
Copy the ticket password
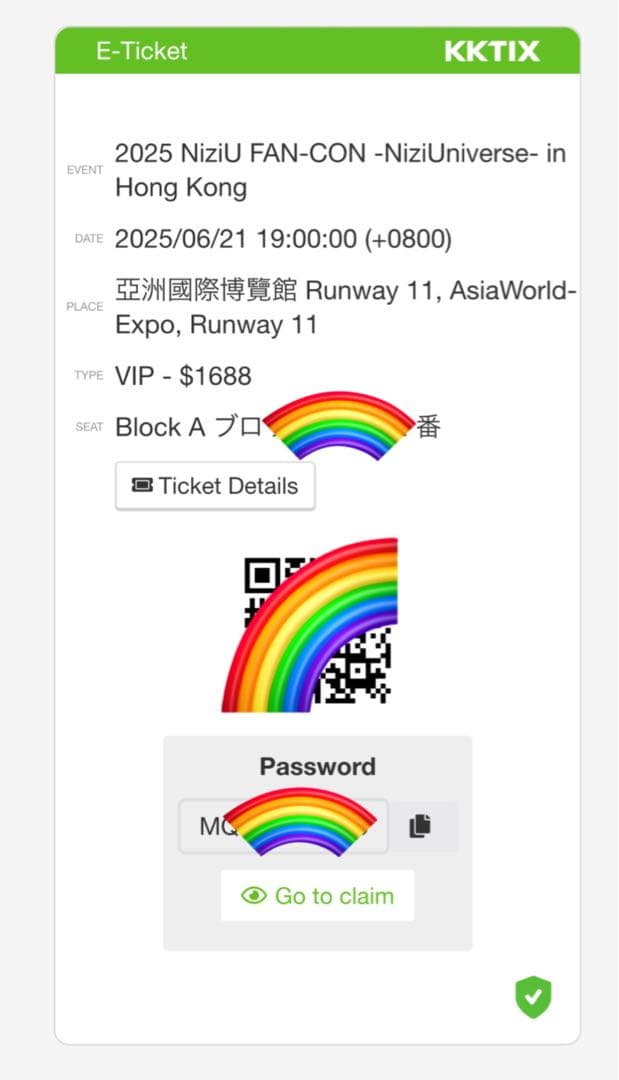point(420,826)
